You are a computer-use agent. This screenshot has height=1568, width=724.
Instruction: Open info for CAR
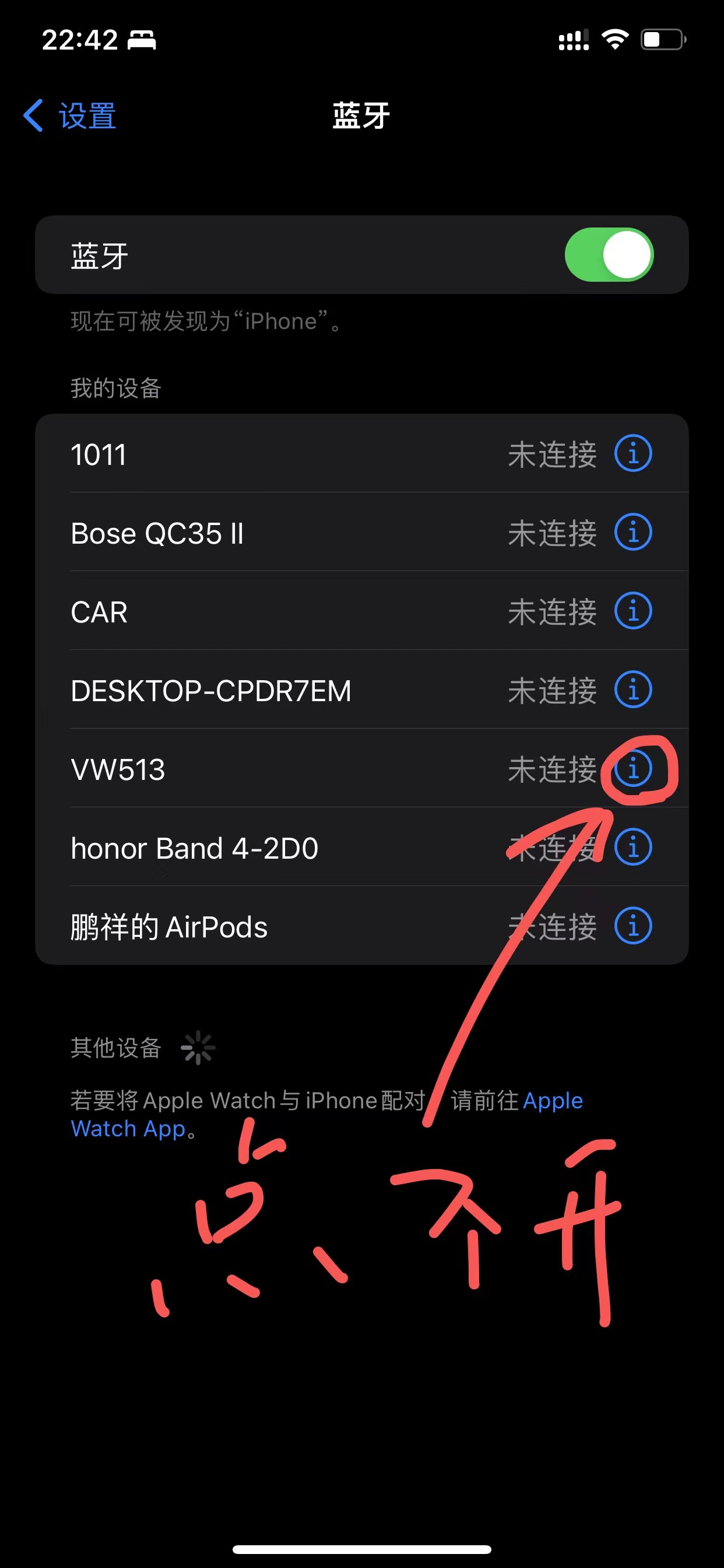click(x=632, y=611)
